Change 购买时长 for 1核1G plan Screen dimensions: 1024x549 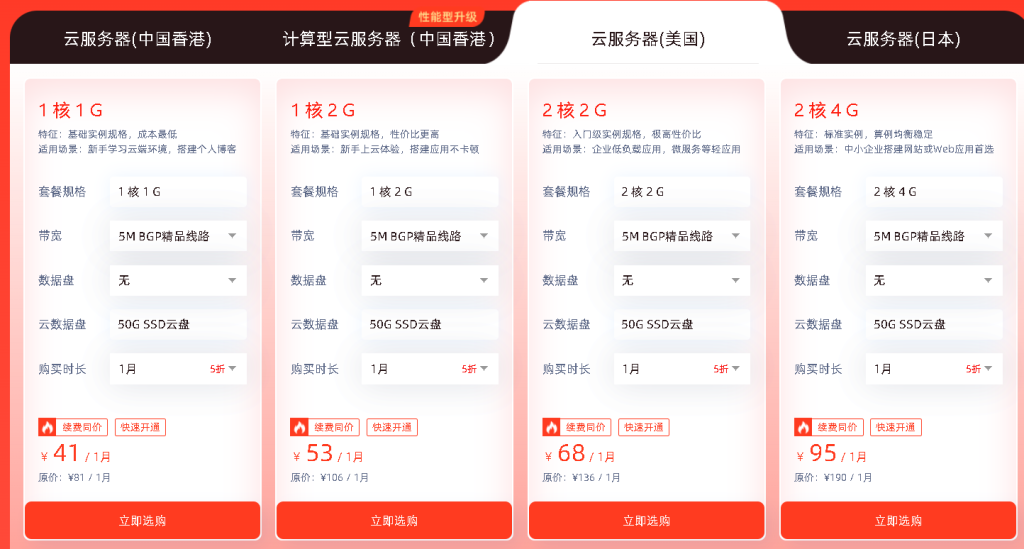point(178,369)
